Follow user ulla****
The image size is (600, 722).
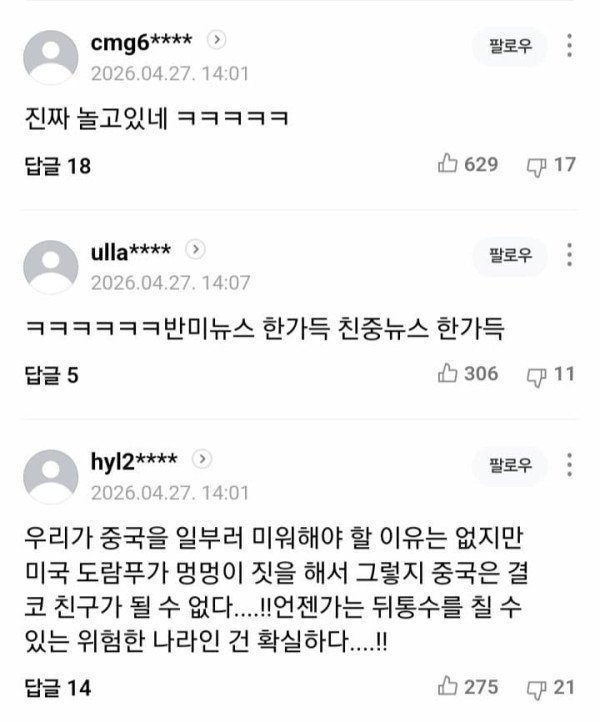point(511,255)
